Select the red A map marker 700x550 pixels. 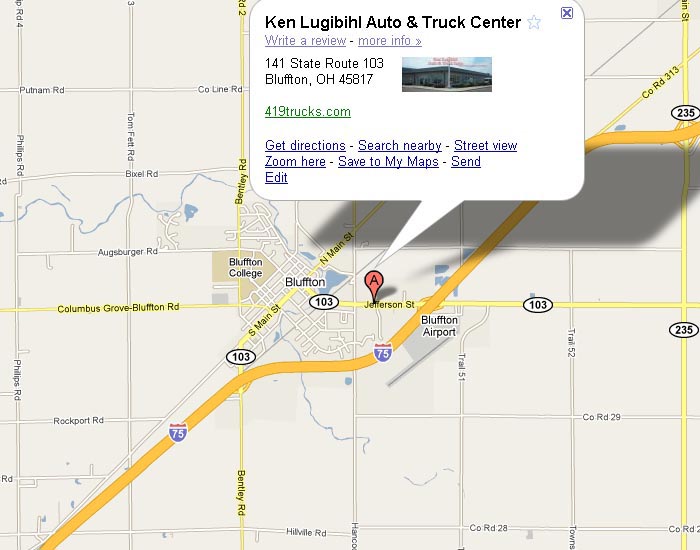tap(374, 283)
